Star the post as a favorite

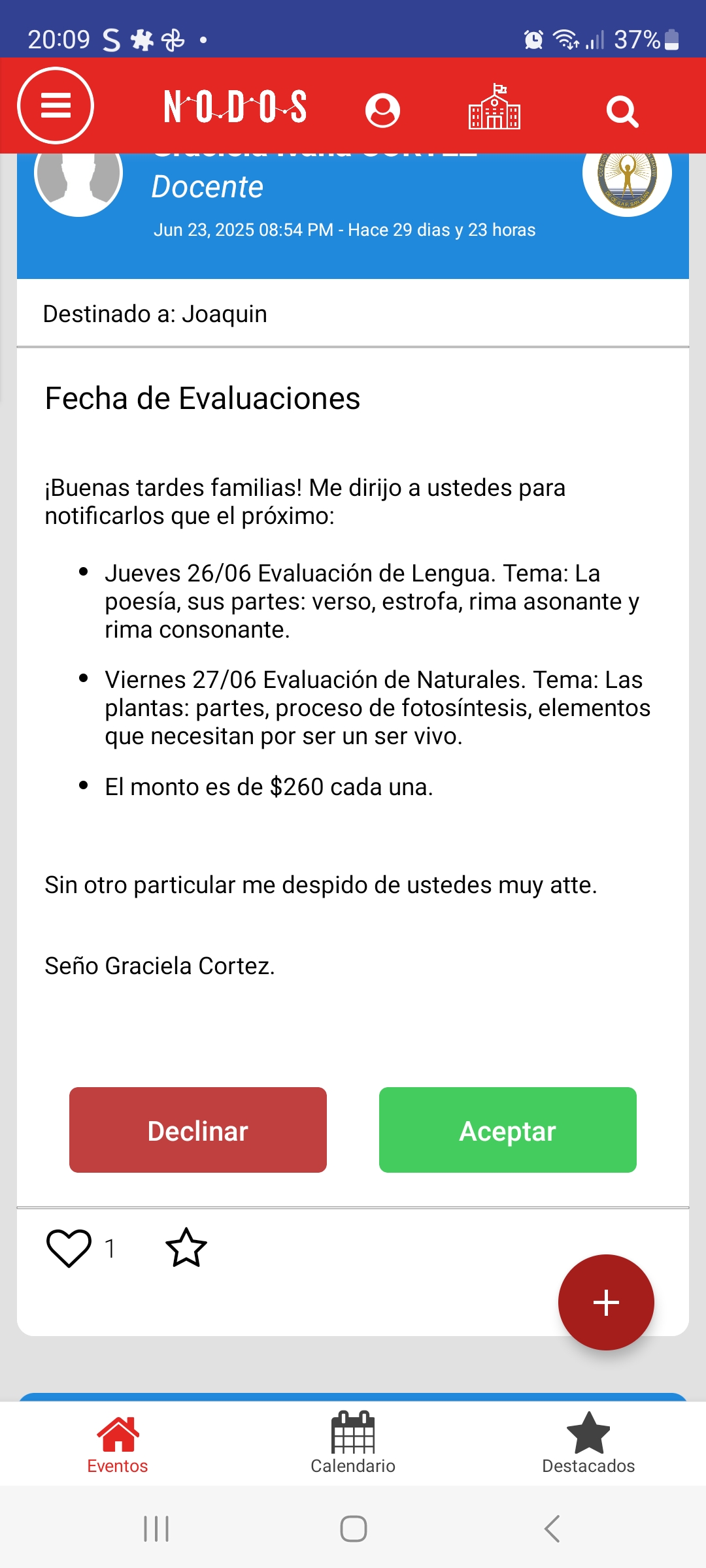tap(186, 1248)
